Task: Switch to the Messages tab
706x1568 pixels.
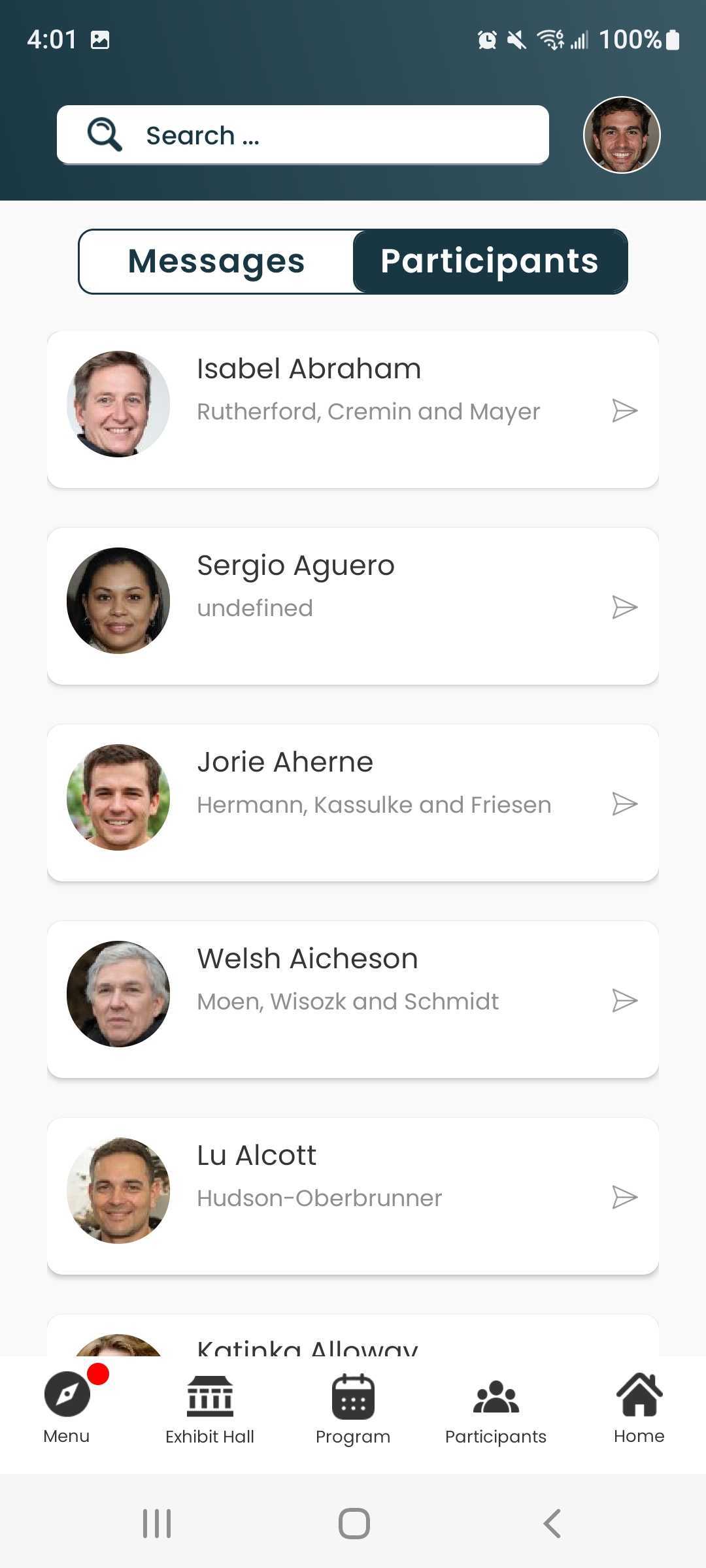Action: tap(216, 261)
